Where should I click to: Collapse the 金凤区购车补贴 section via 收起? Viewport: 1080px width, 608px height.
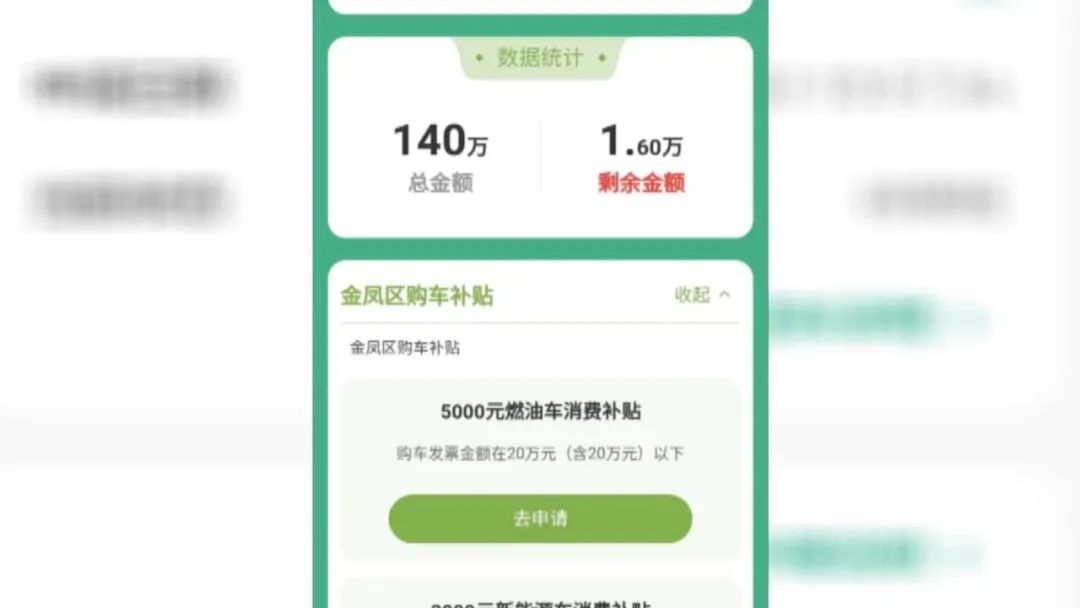(702, 295)
